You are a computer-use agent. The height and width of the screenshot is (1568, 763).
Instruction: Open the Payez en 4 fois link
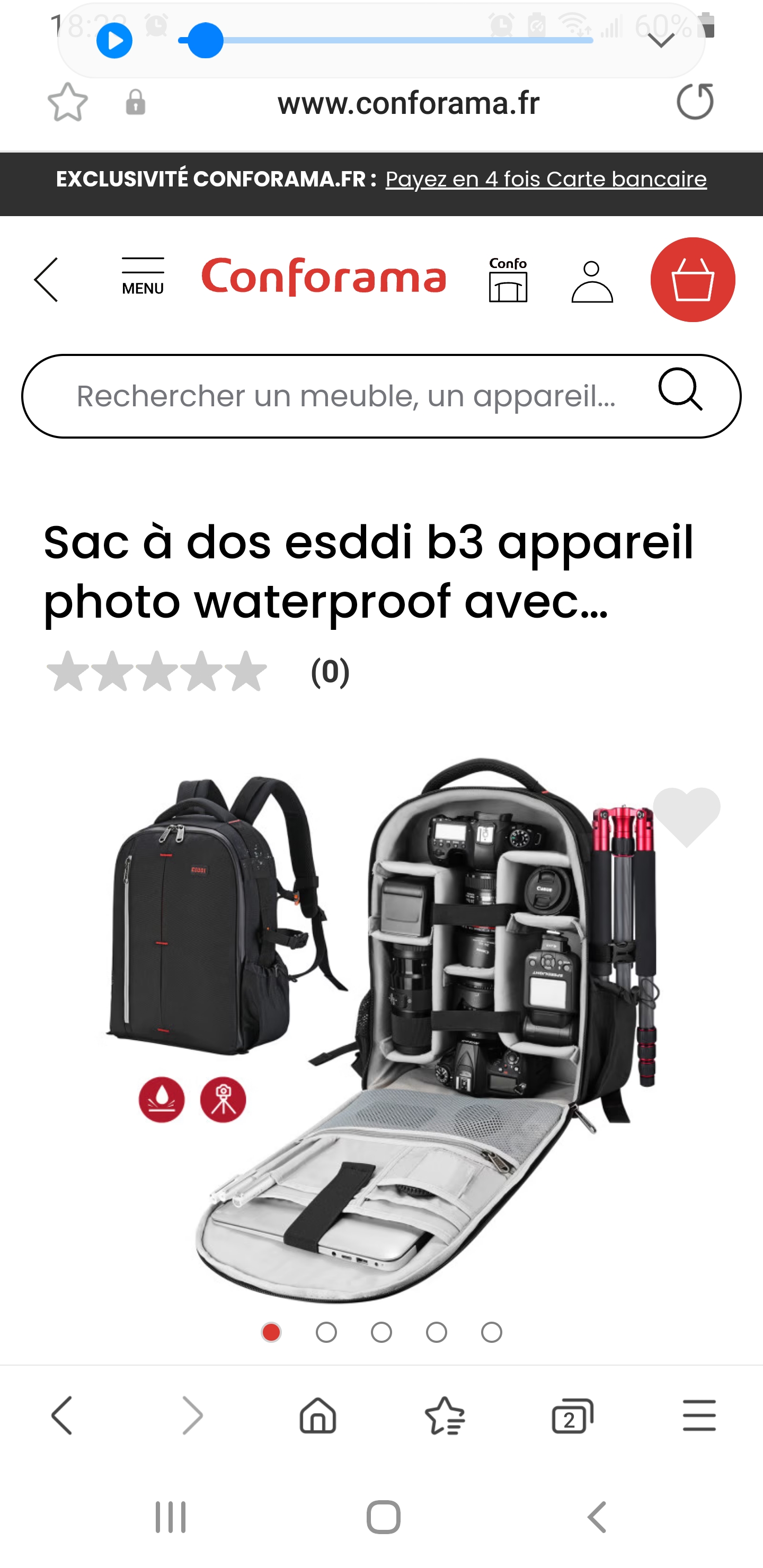tap(546, 180)
